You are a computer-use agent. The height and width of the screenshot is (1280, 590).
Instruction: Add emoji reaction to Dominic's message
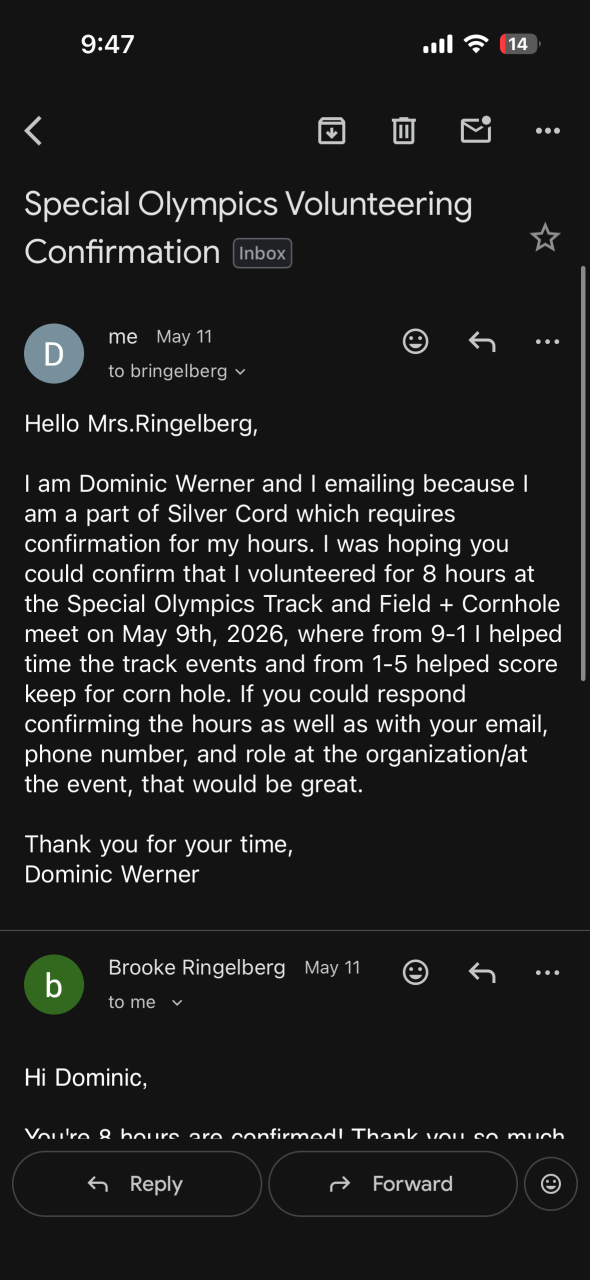[x=415, y=341]
